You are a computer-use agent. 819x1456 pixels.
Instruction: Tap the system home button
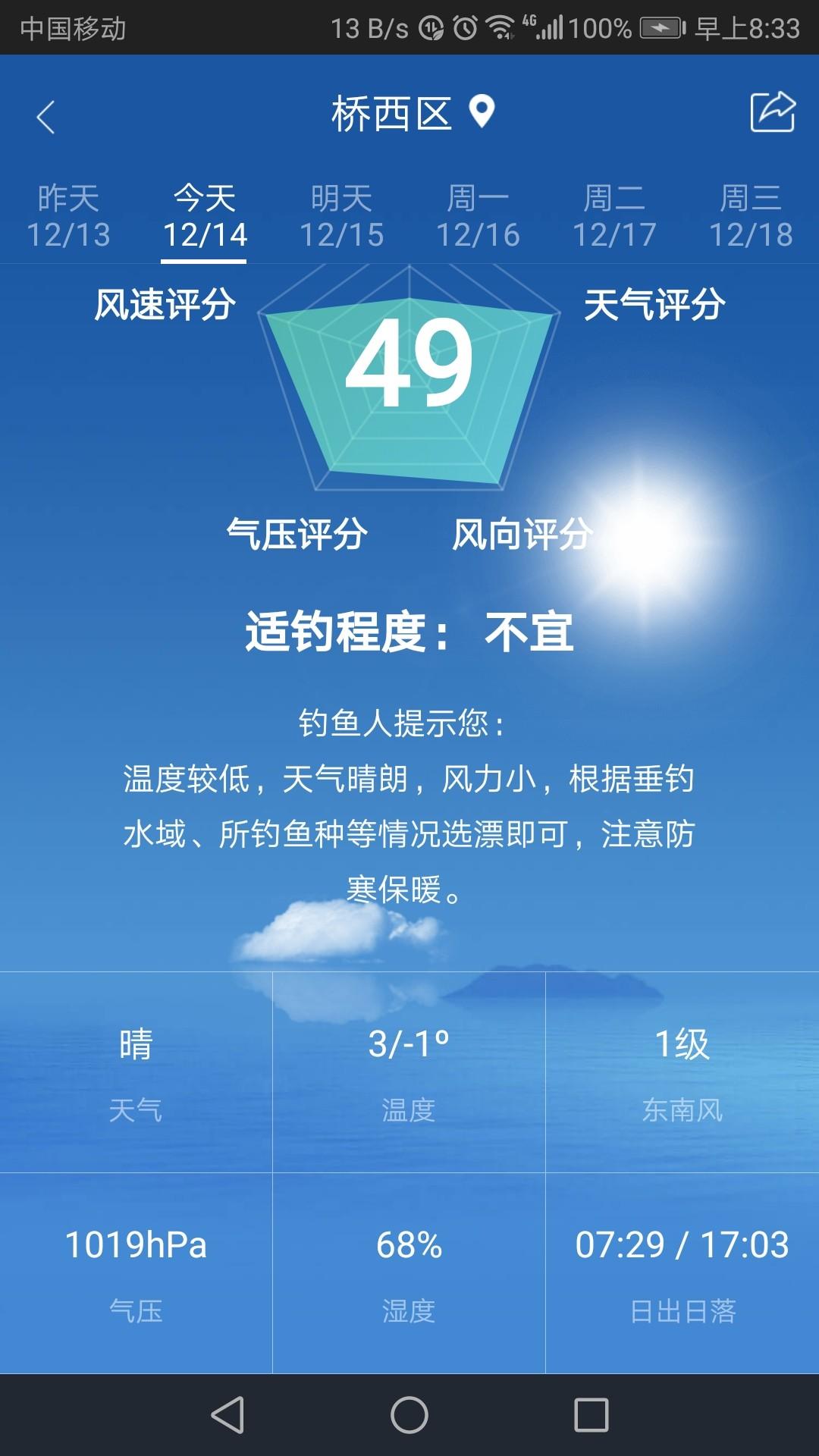409,1415
